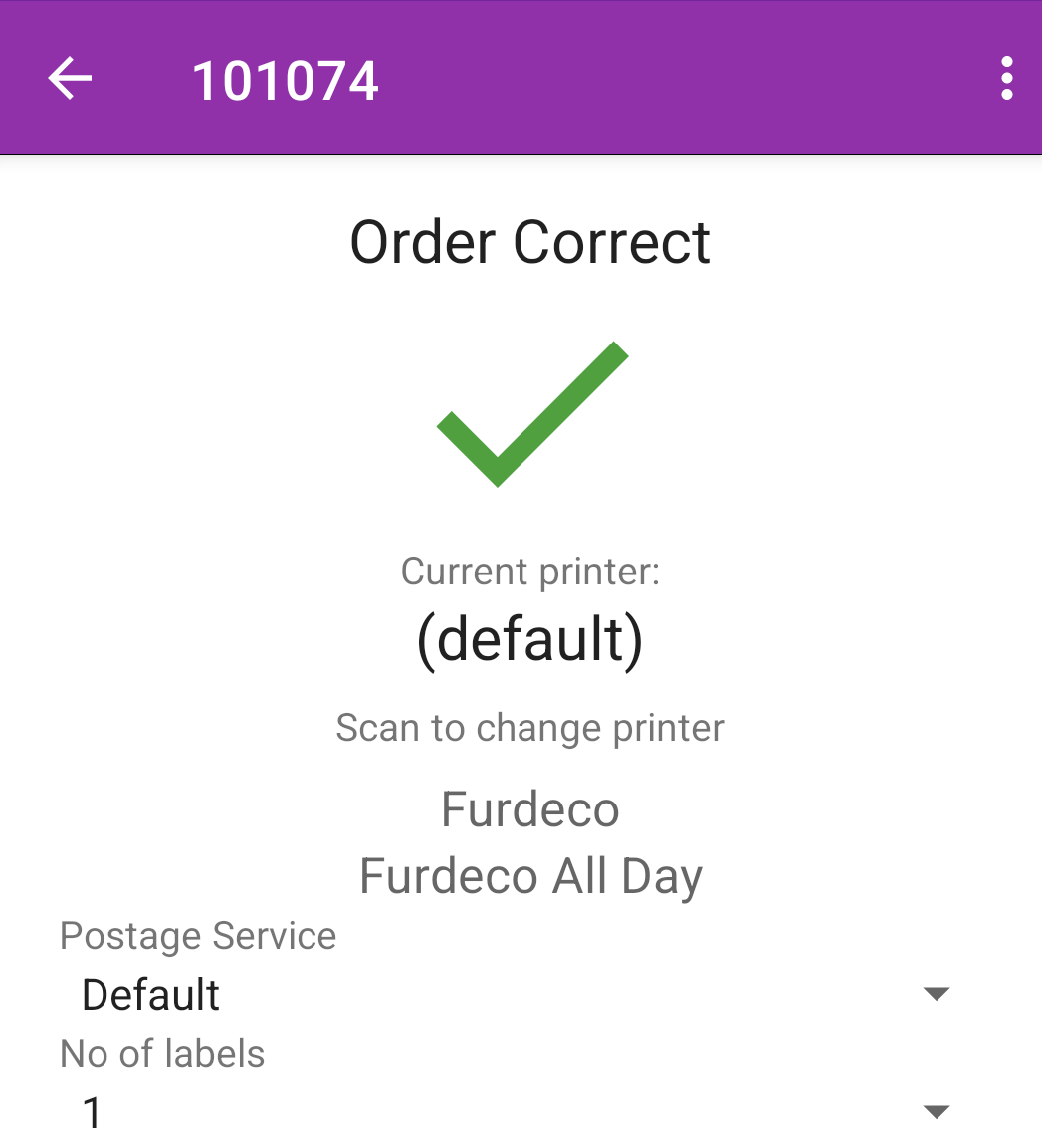Open the three-dot overflow menu

coord(1007,79)
